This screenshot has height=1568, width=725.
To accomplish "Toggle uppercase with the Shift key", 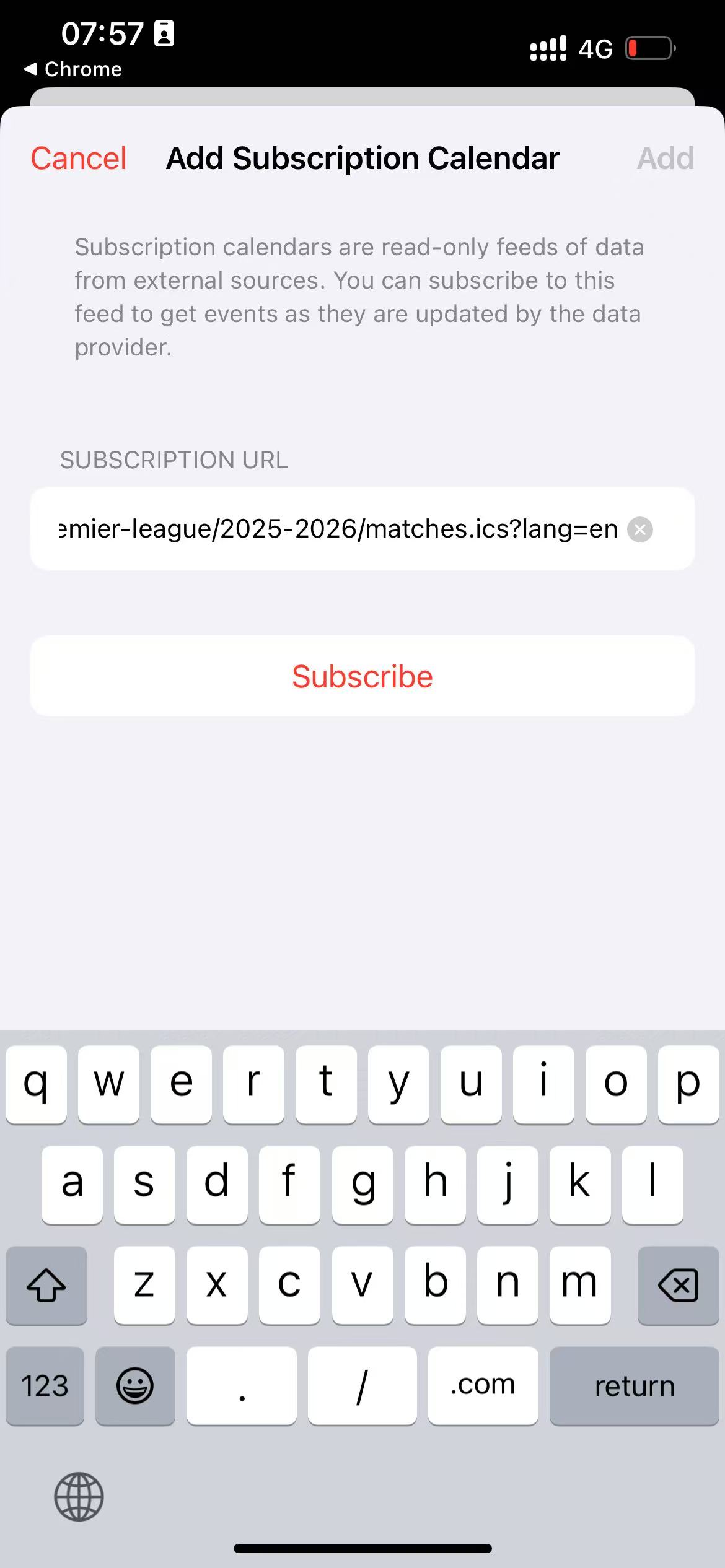I will click(x=46, y=1286).
